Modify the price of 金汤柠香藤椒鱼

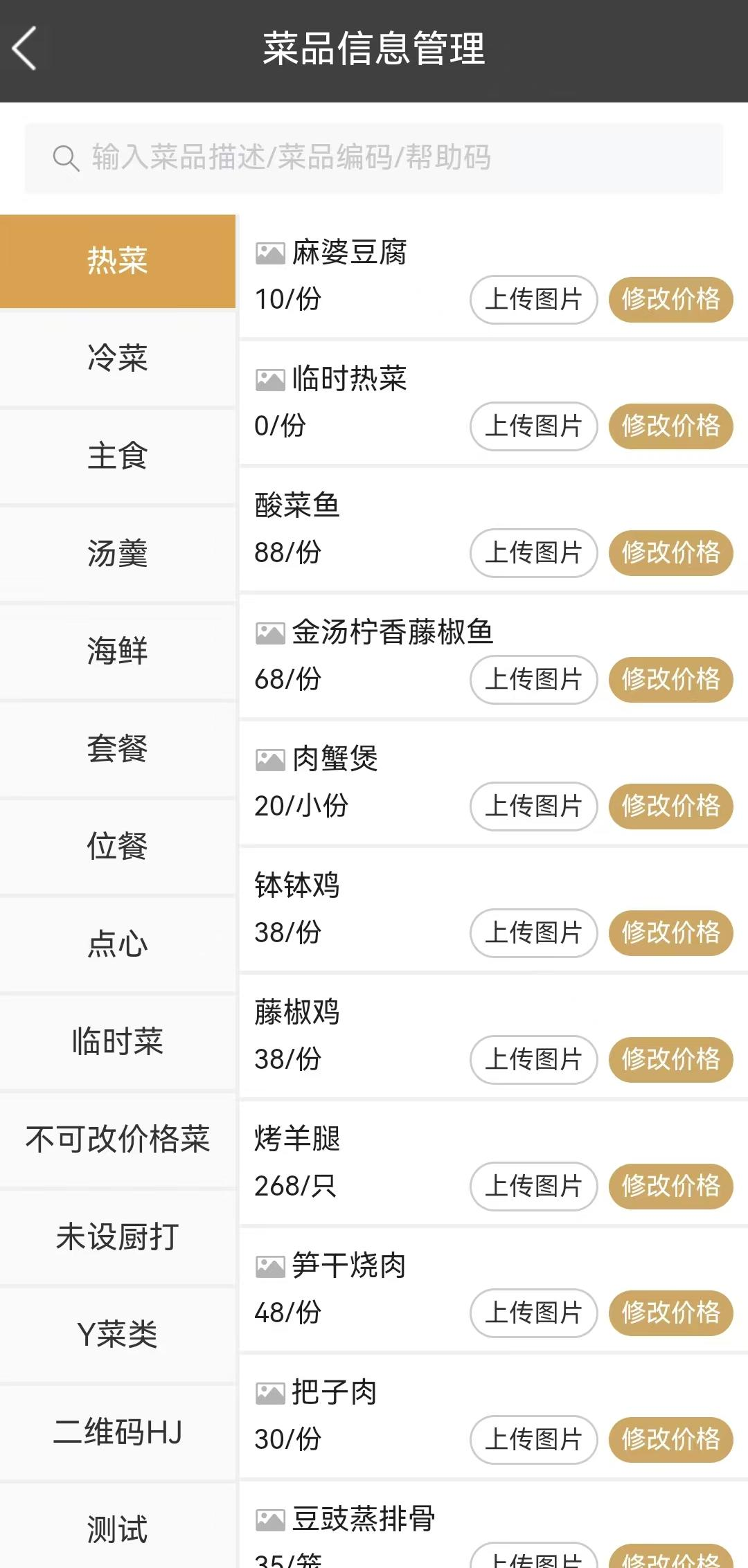[670, 680]
